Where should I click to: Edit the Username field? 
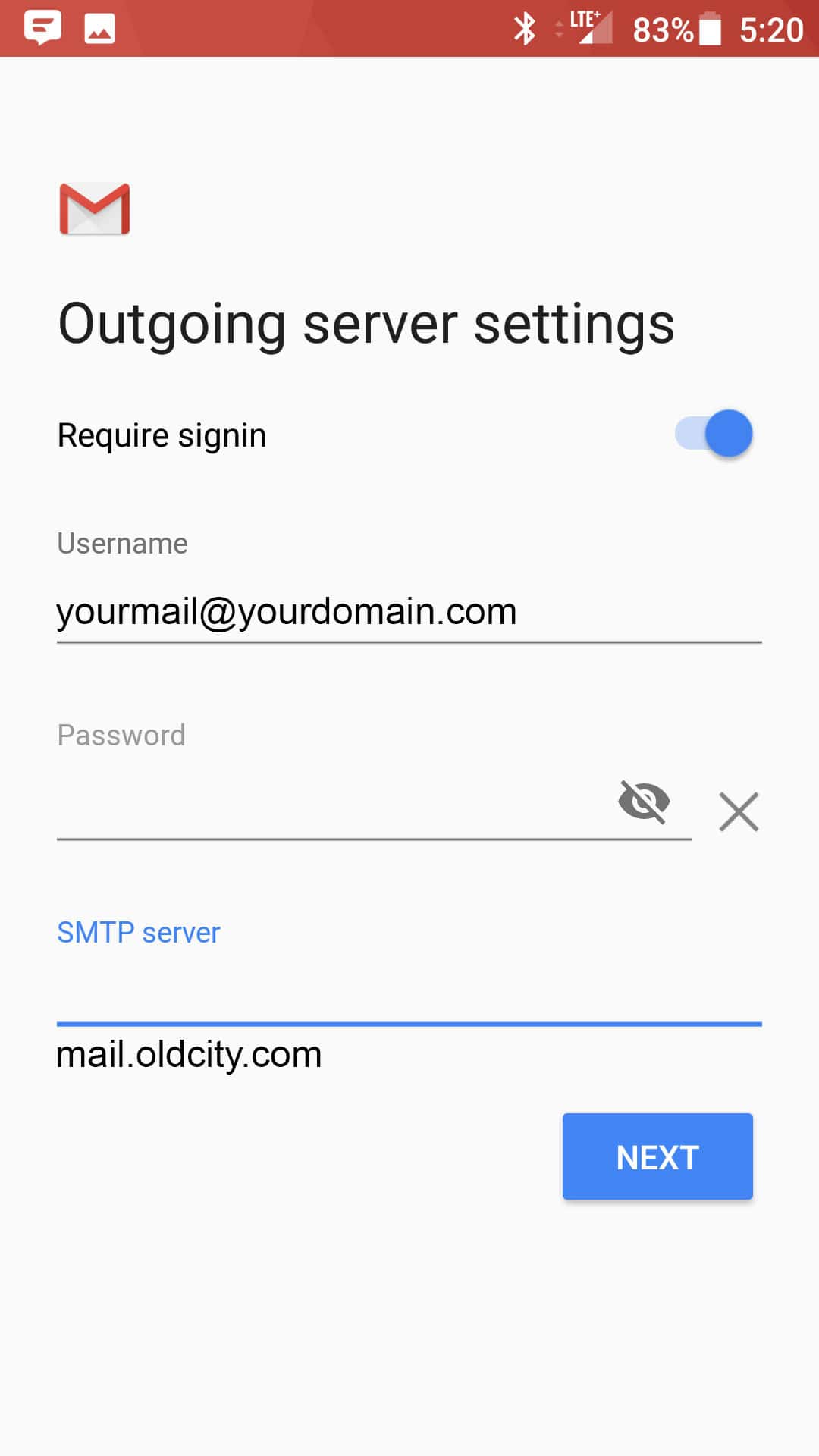tap(408, 611)
